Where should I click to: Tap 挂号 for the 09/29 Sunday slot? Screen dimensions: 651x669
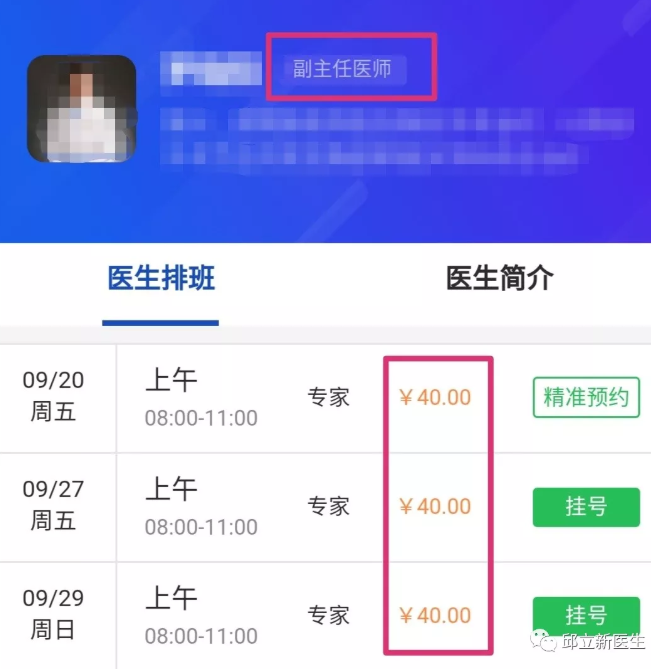586,615
